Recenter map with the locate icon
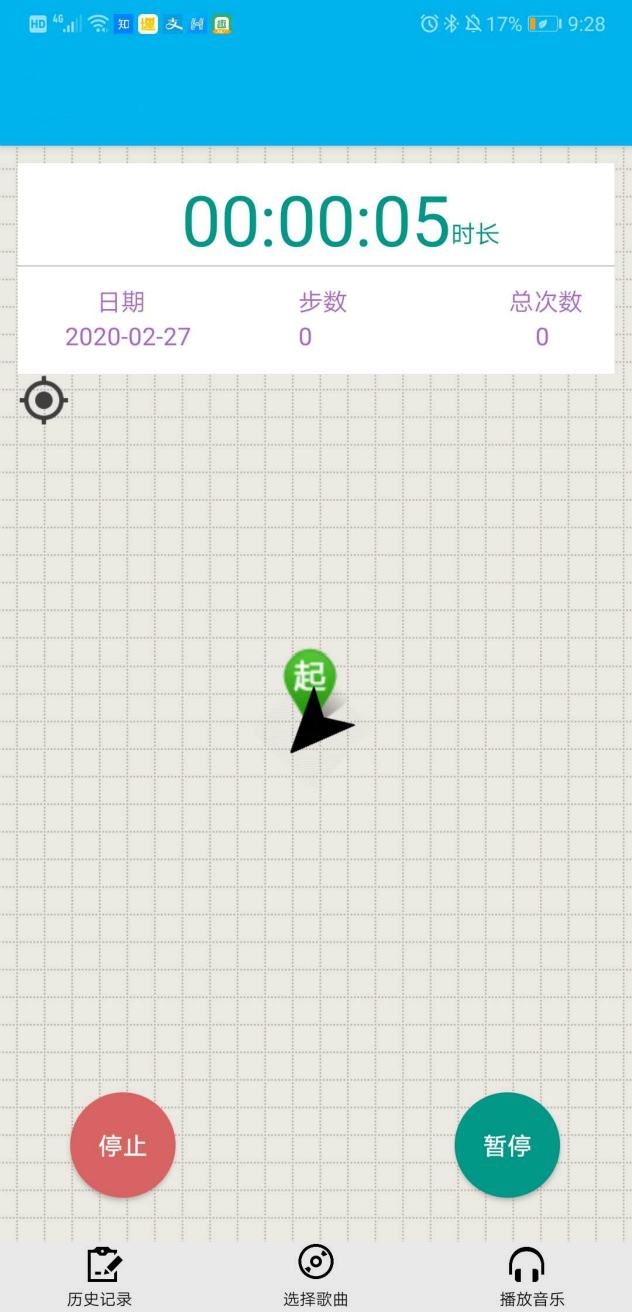 [x=43, y=401]
